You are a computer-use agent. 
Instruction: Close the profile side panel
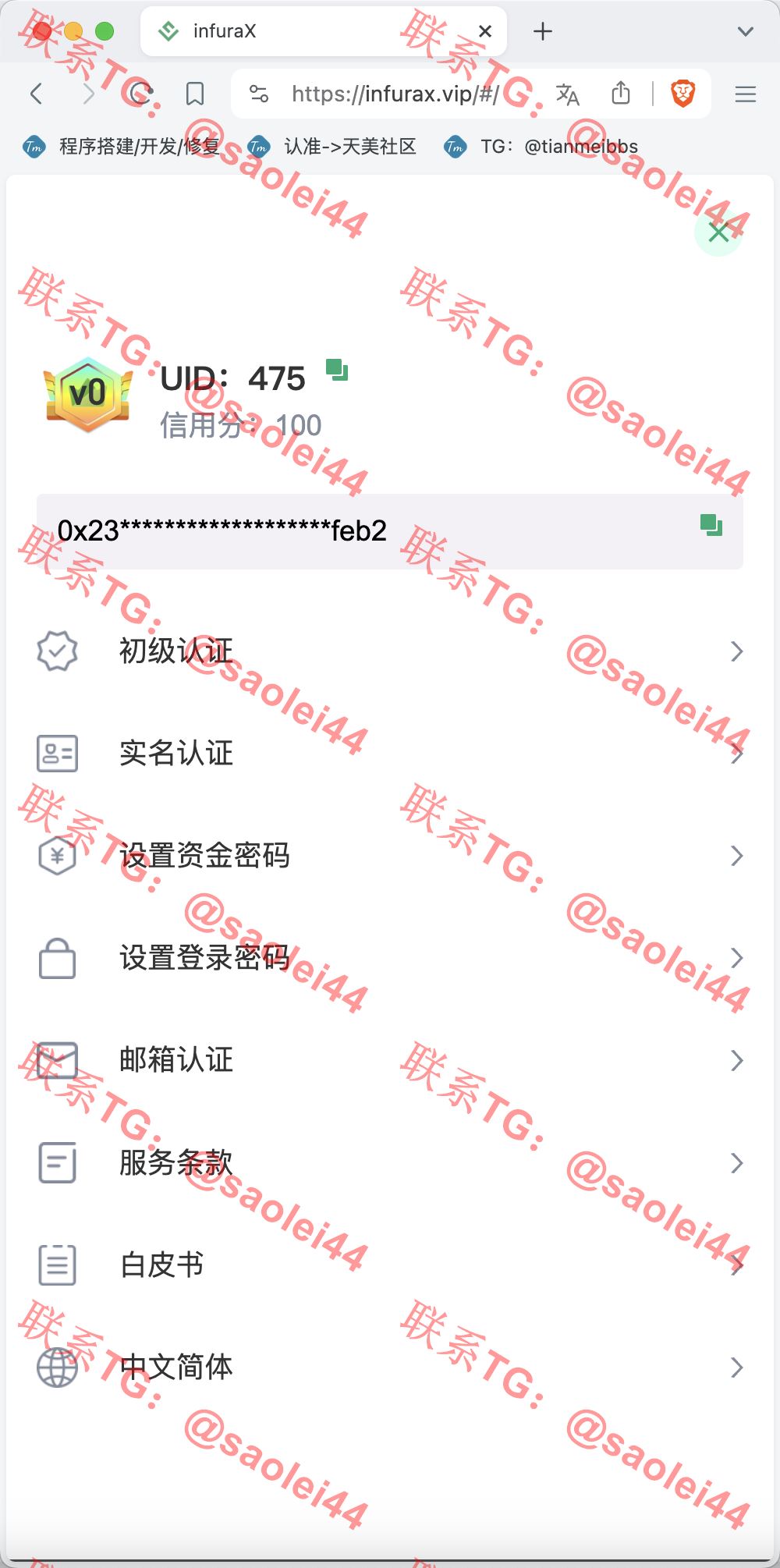[x=718, y=232]
